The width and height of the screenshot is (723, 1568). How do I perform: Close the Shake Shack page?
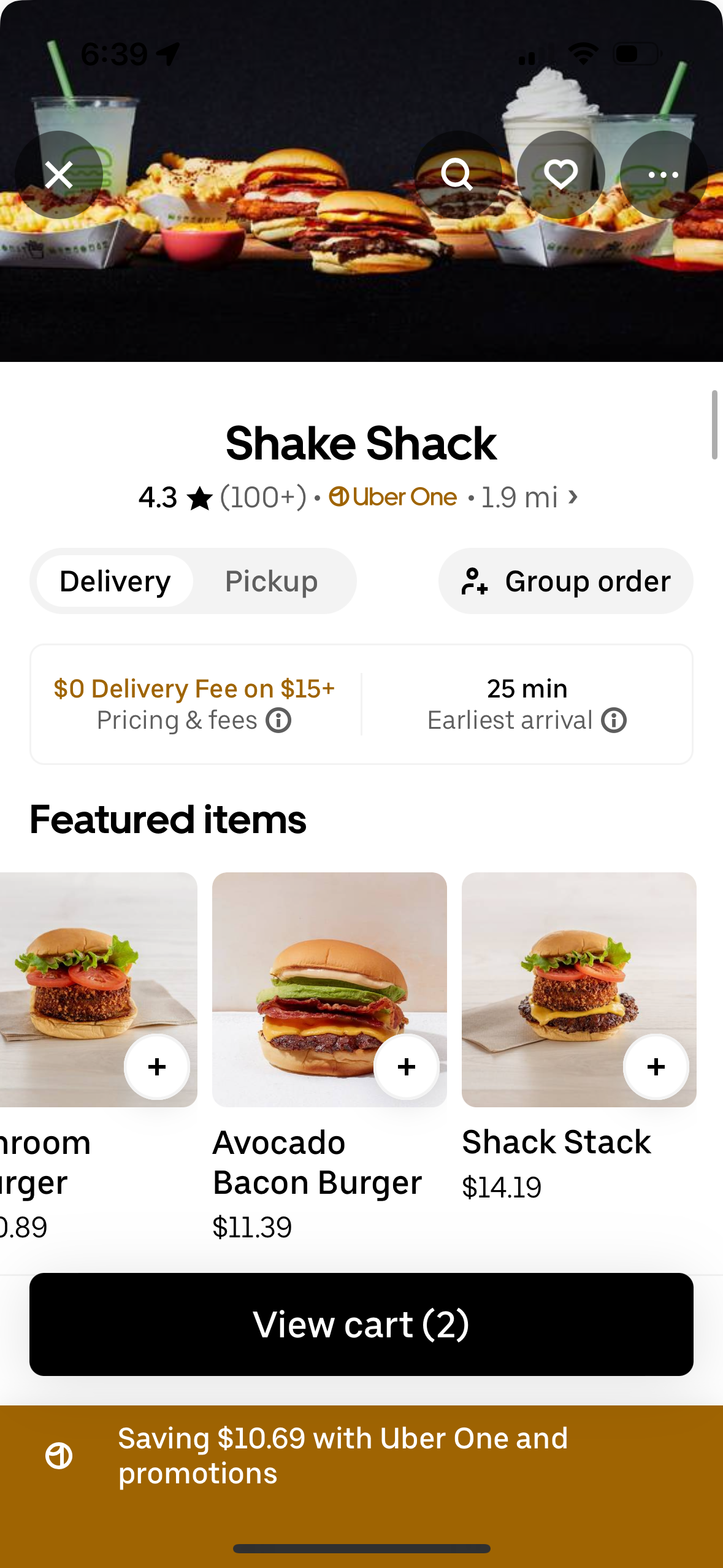point(59,175)
